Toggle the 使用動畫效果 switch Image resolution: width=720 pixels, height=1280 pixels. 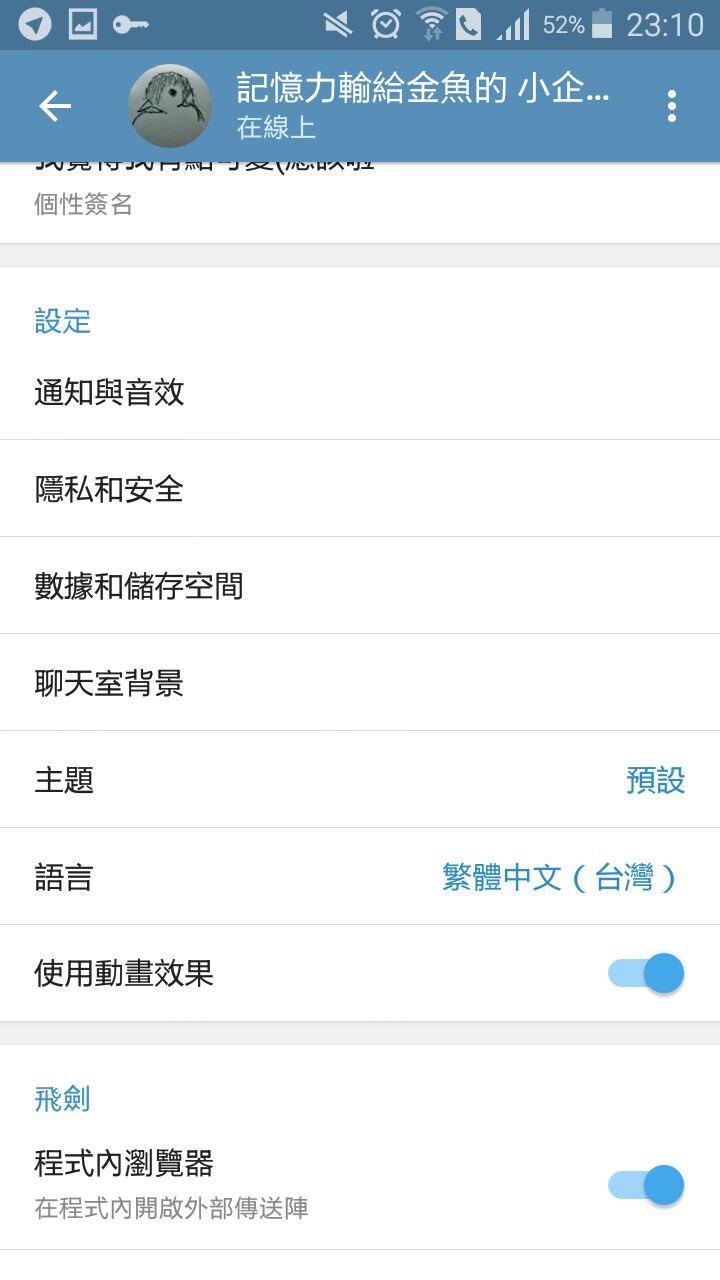point(646,973)
